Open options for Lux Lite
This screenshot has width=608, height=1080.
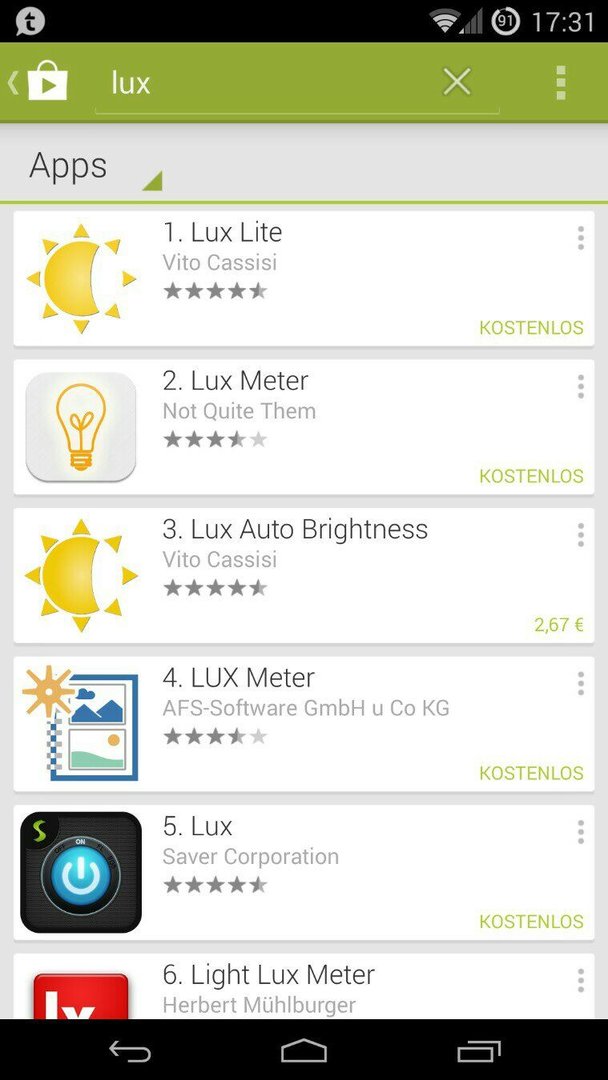coord(580,238)
